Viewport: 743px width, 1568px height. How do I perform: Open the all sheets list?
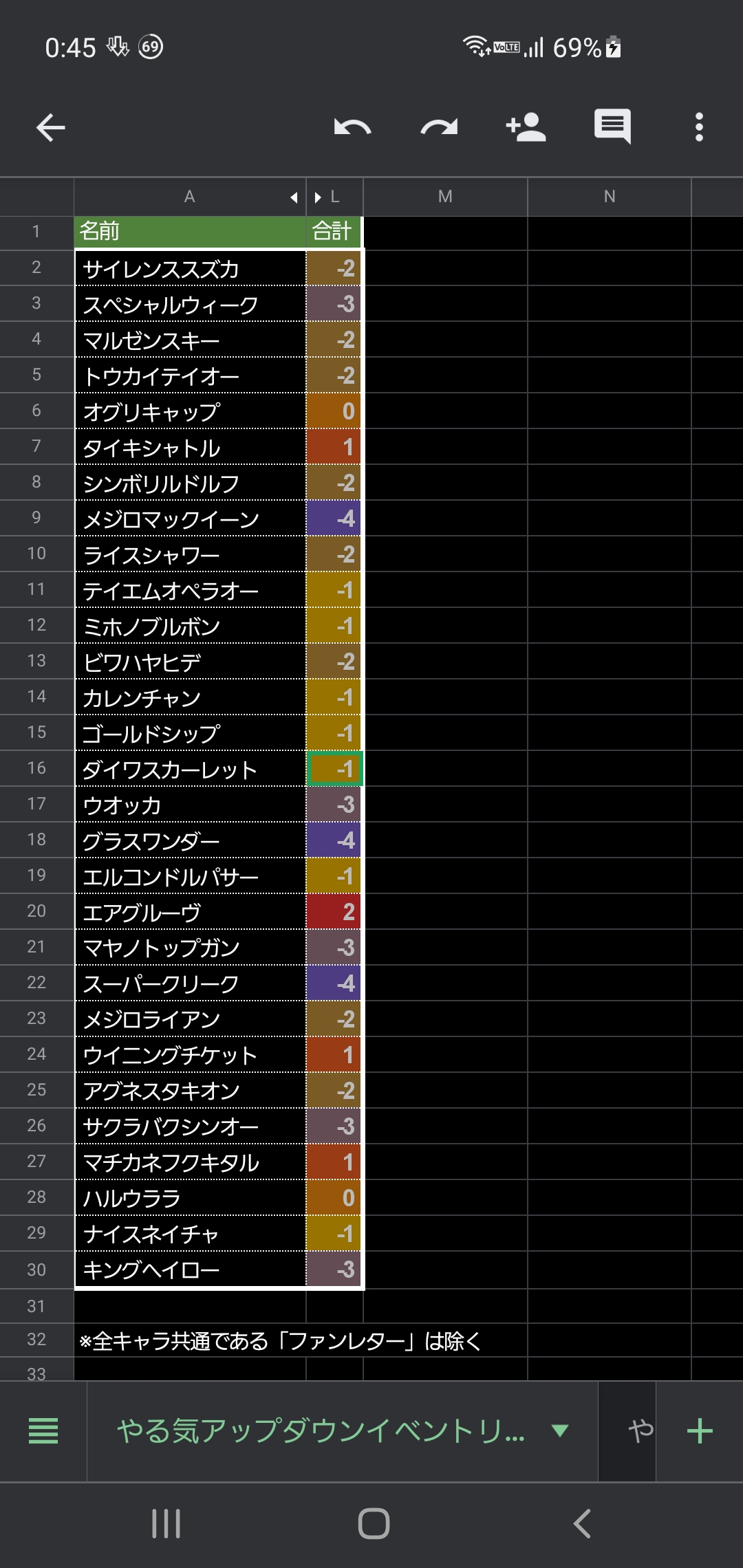pyautogui.click(x=43, y=1431)
